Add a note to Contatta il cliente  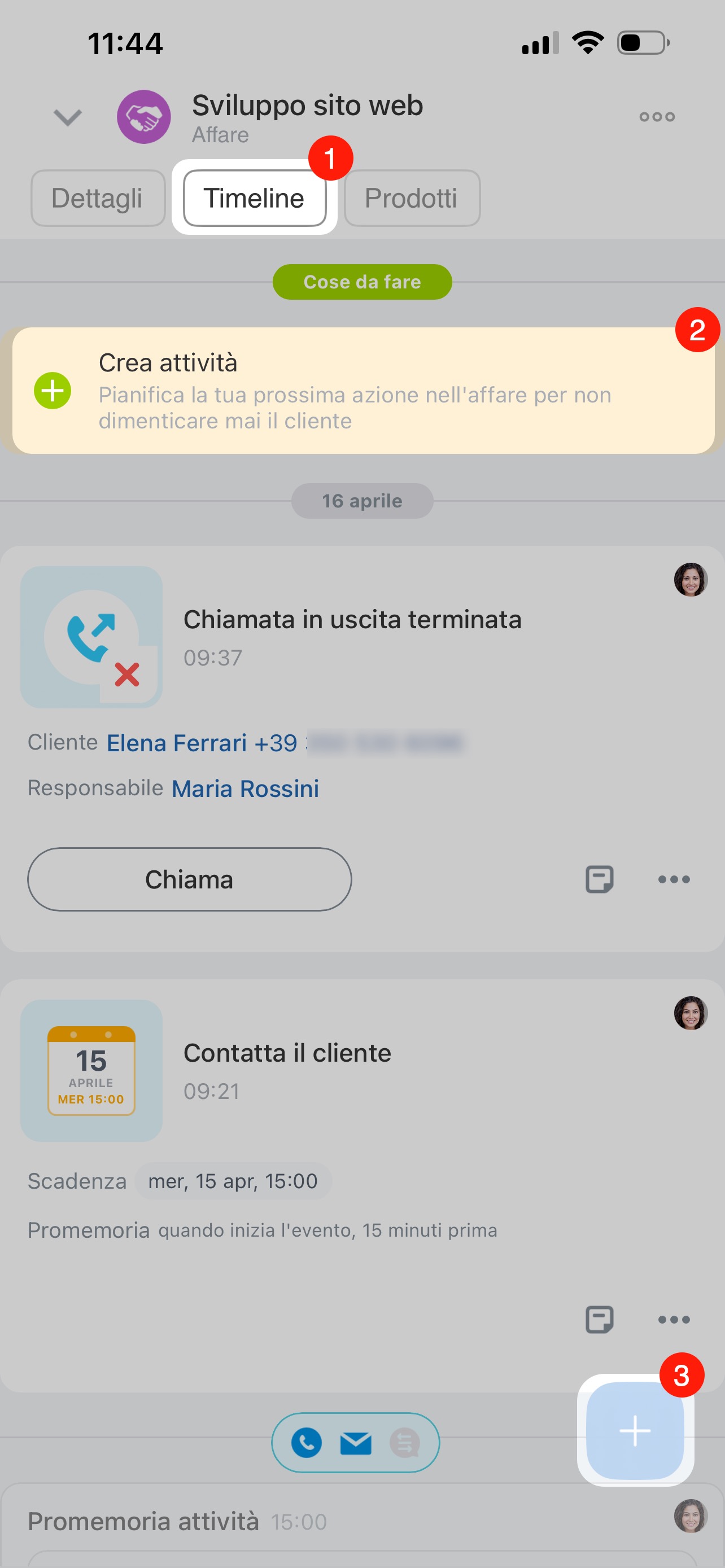click(x=599, y=1320)
